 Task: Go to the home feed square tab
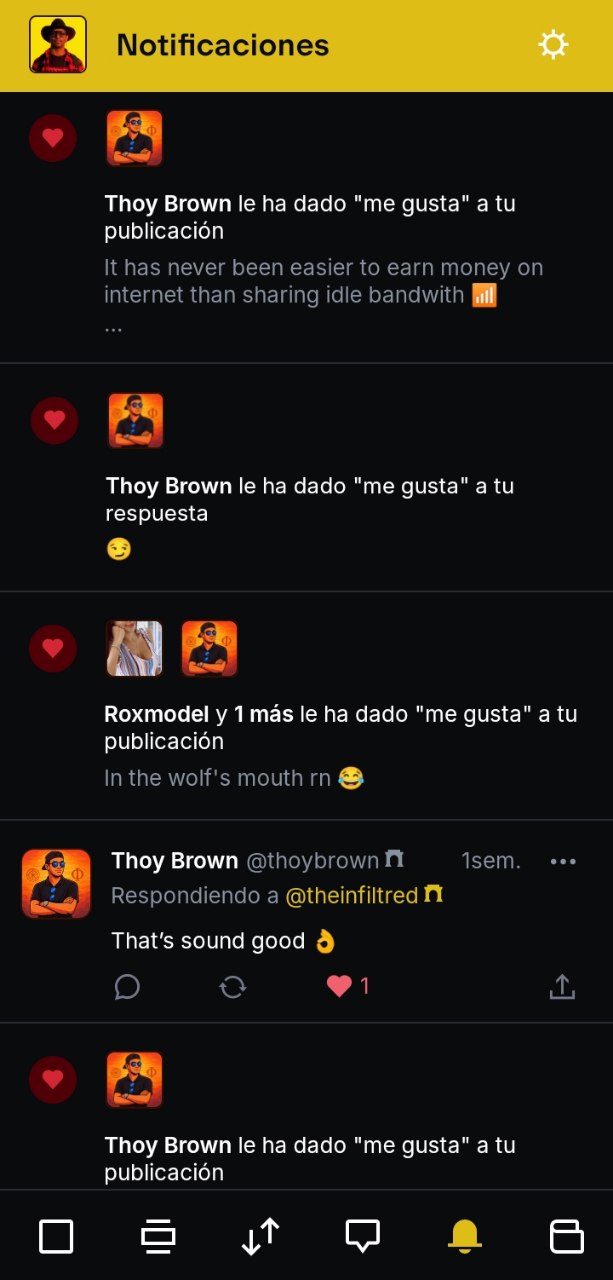point(56,1237)
